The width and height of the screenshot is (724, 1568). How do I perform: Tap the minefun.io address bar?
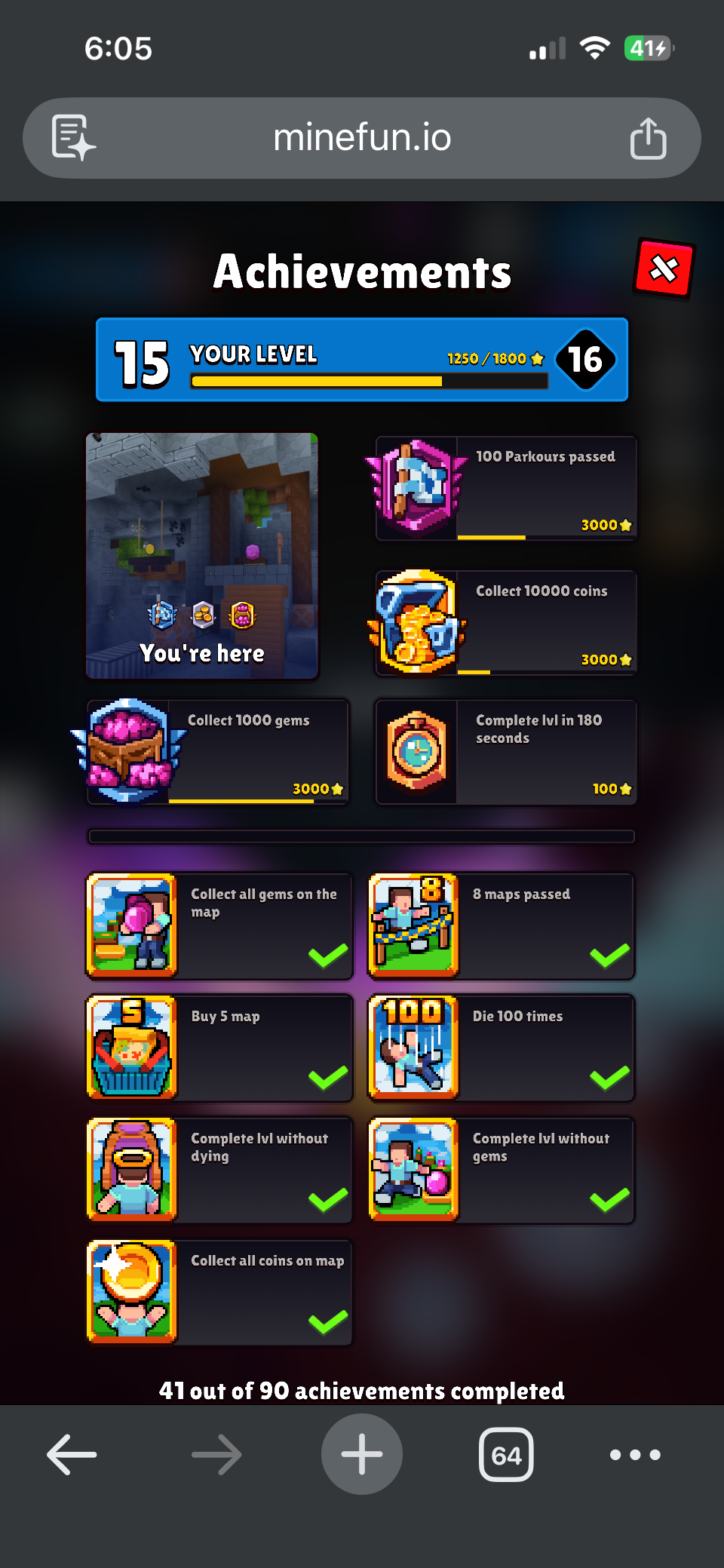[362, 138]
